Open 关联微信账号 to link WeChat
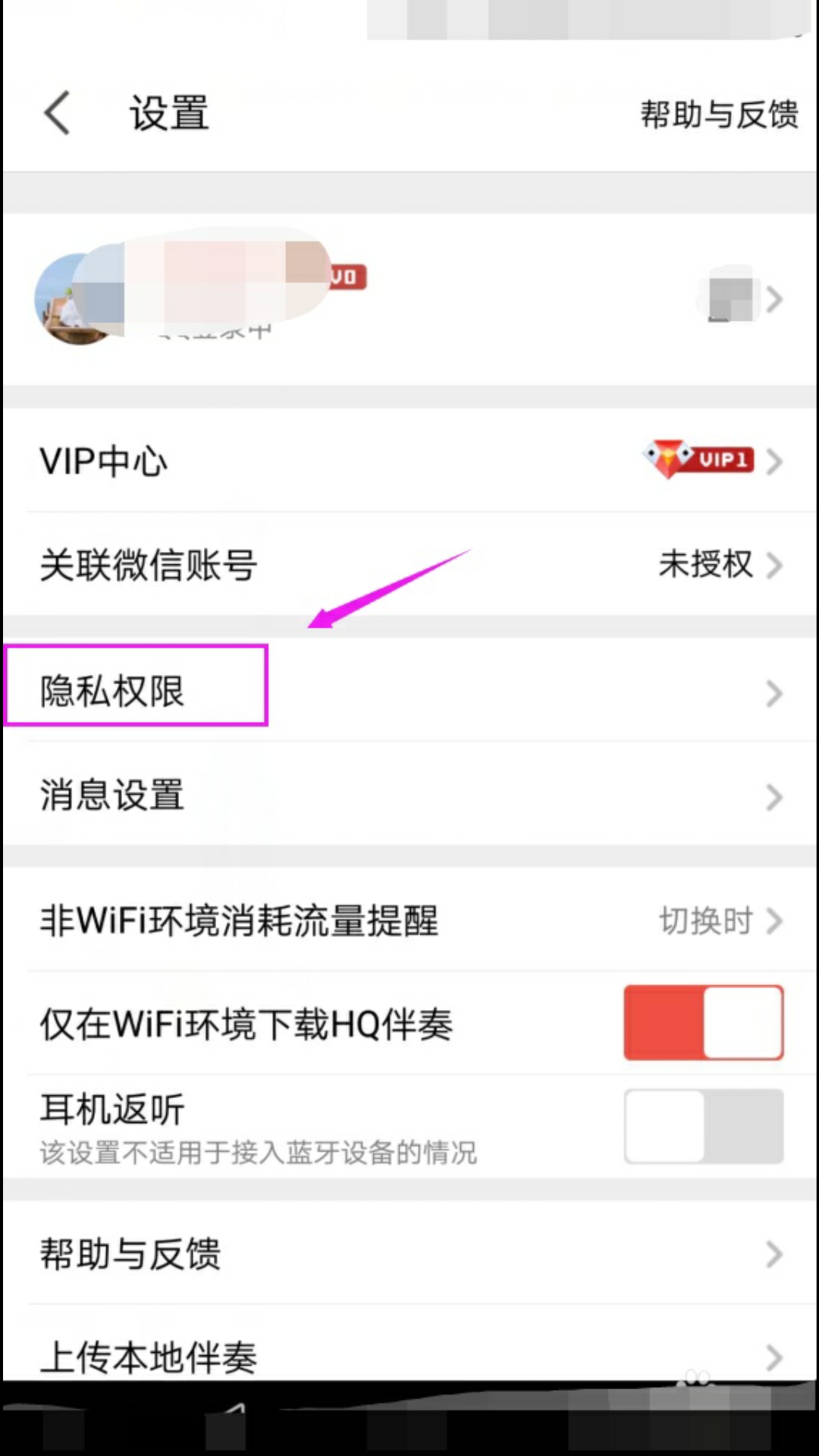 (149, 565)
